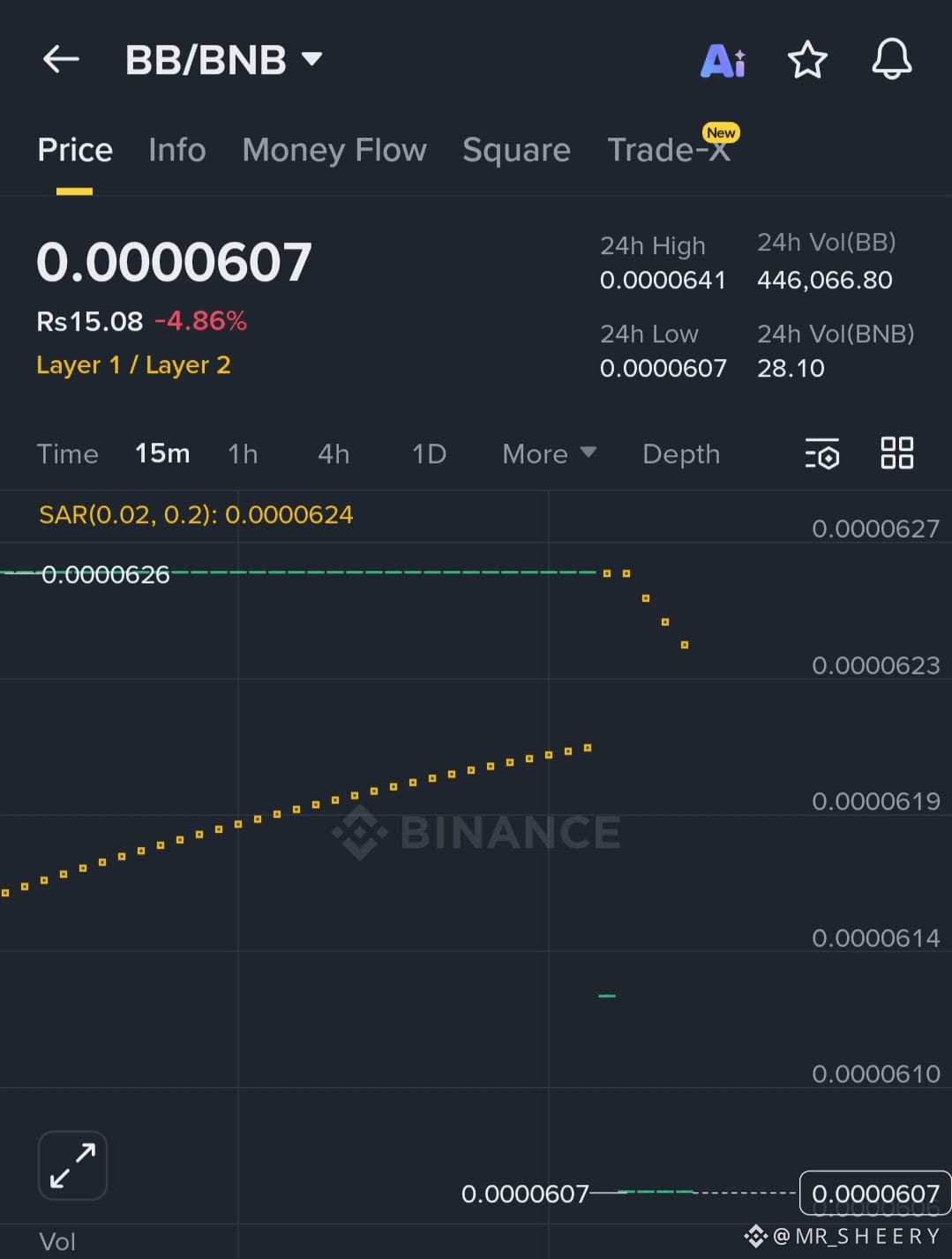Viewport: 952px width, 1259px height.
Task: Open the Time interval options
Action: [67, 453]
